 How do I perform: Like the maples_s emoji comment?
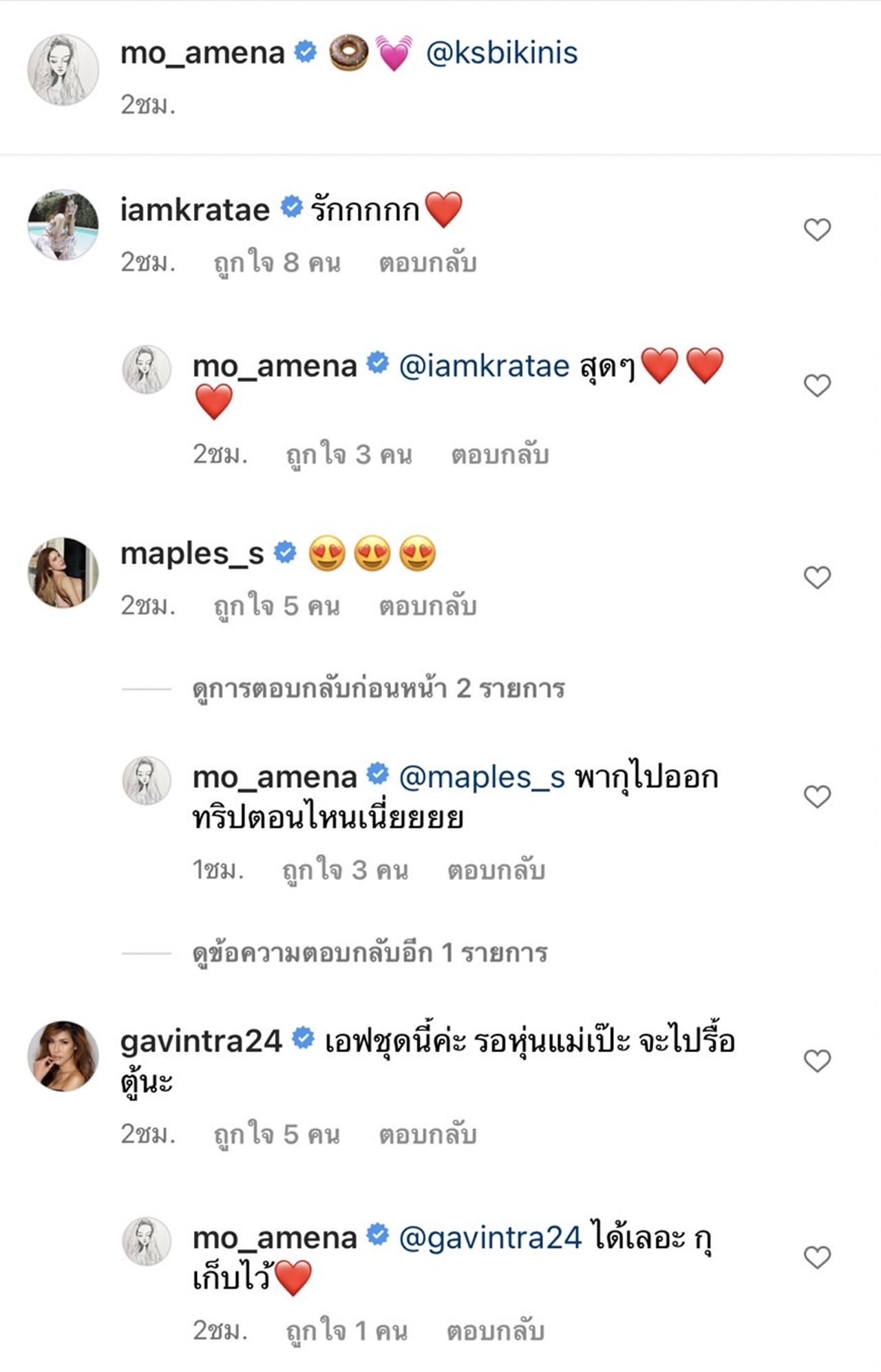pos(817,577)
